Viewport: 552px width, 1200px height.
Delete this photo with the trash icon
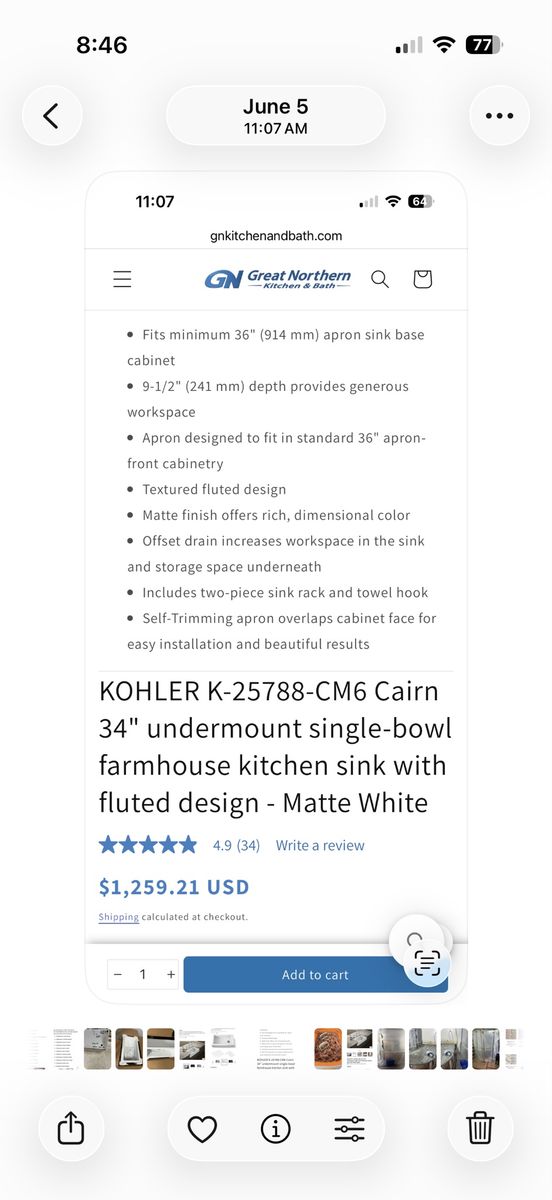point(480,1129)
